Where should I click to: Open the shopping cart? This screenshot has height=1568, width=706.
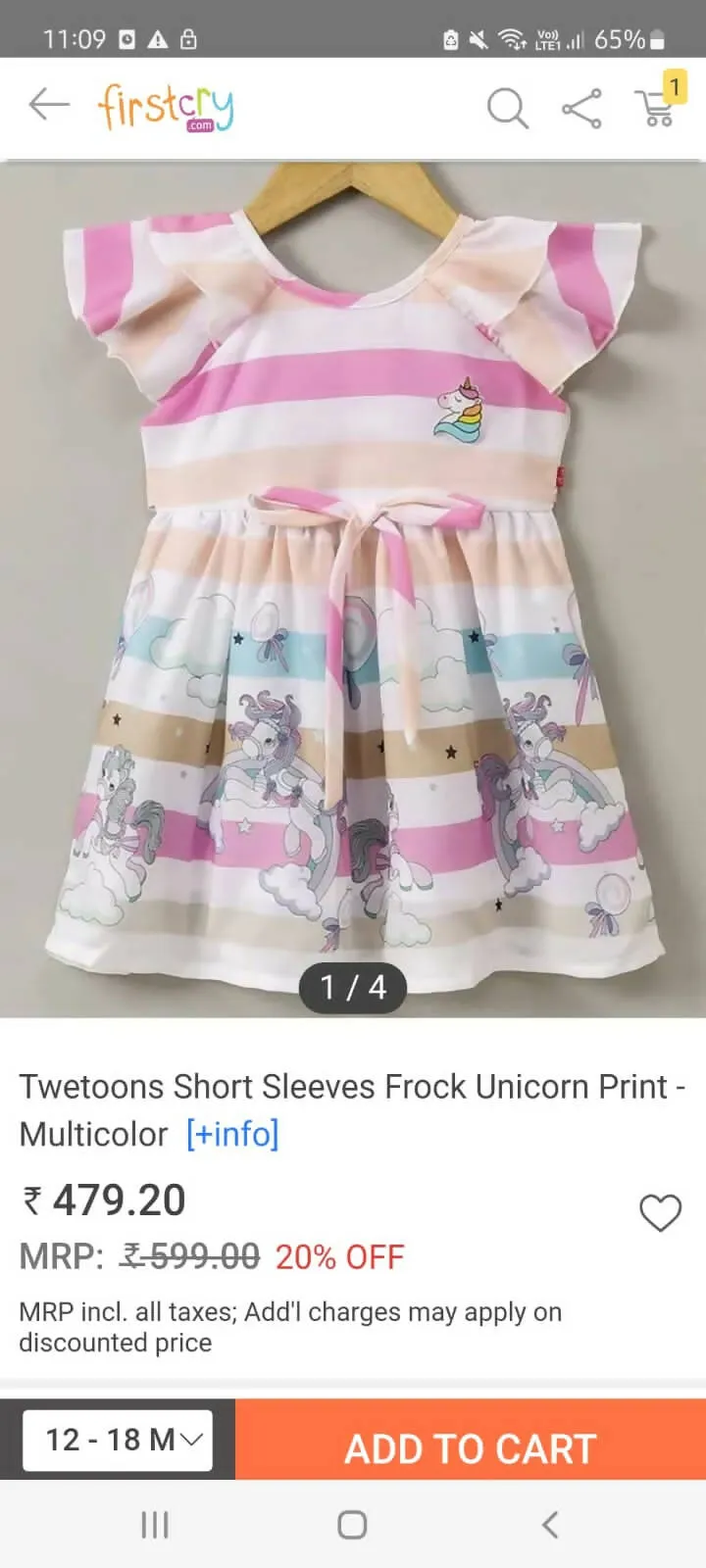(x=657, y=106)
